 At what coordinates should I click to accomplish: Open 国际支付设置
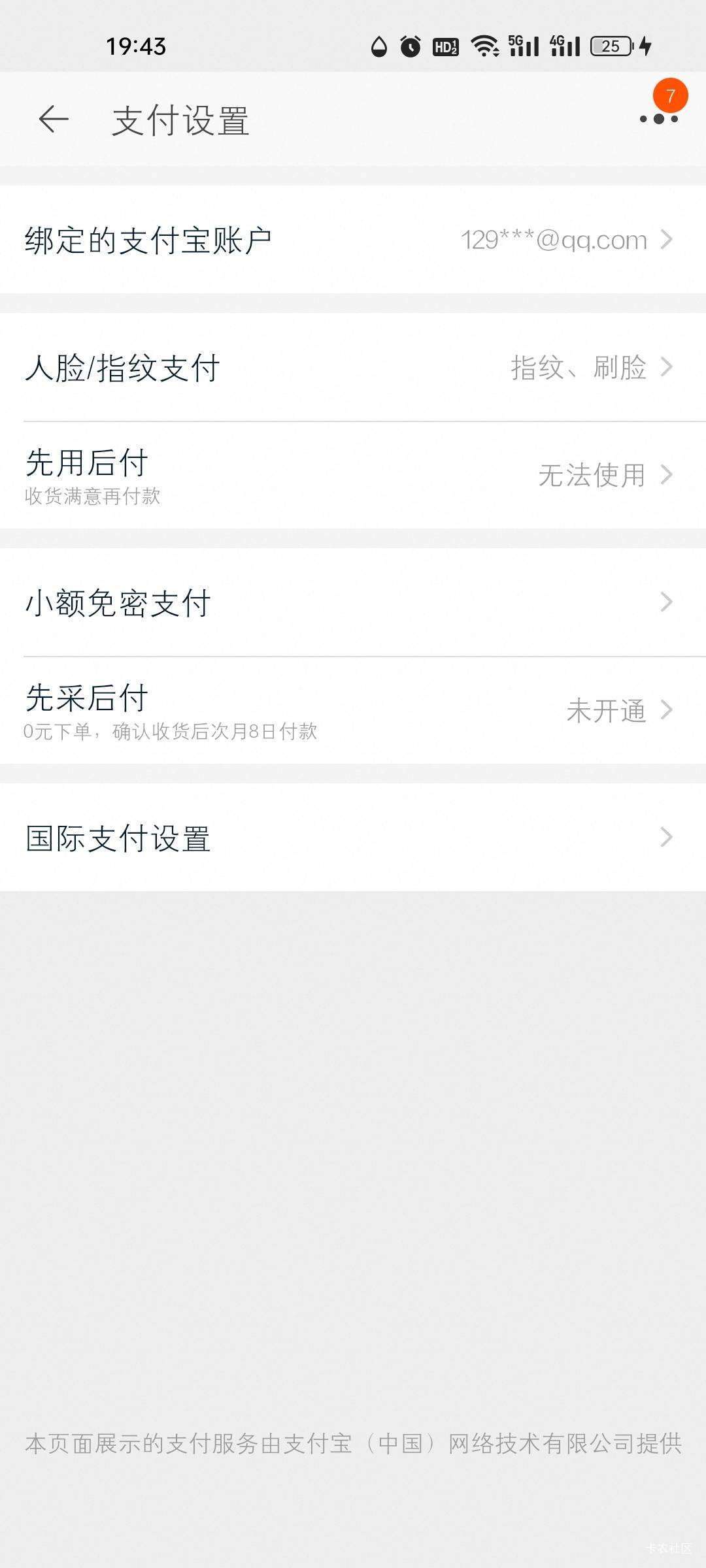pos(353,838)
